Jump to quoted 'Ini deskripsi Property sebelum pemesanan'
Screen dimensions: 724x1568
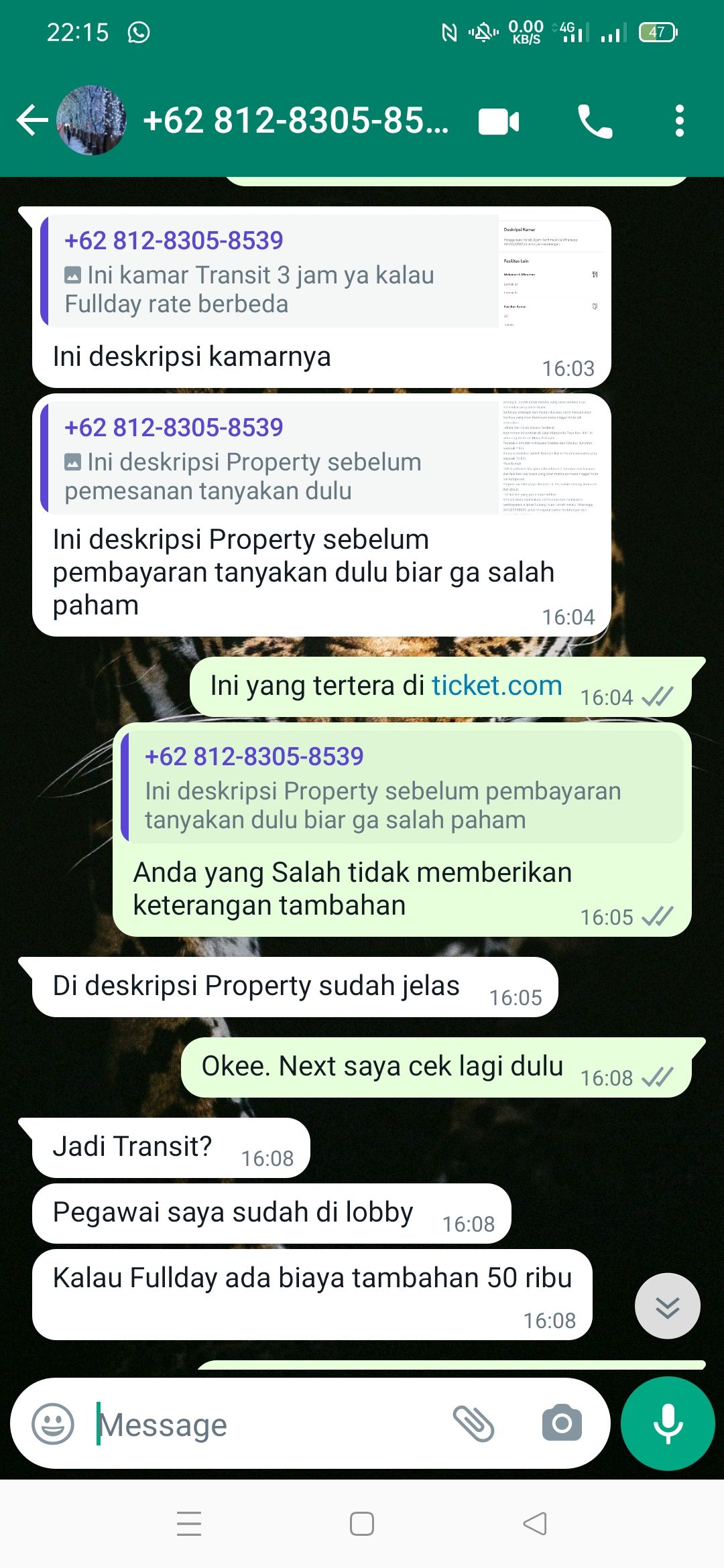[268, 458]
